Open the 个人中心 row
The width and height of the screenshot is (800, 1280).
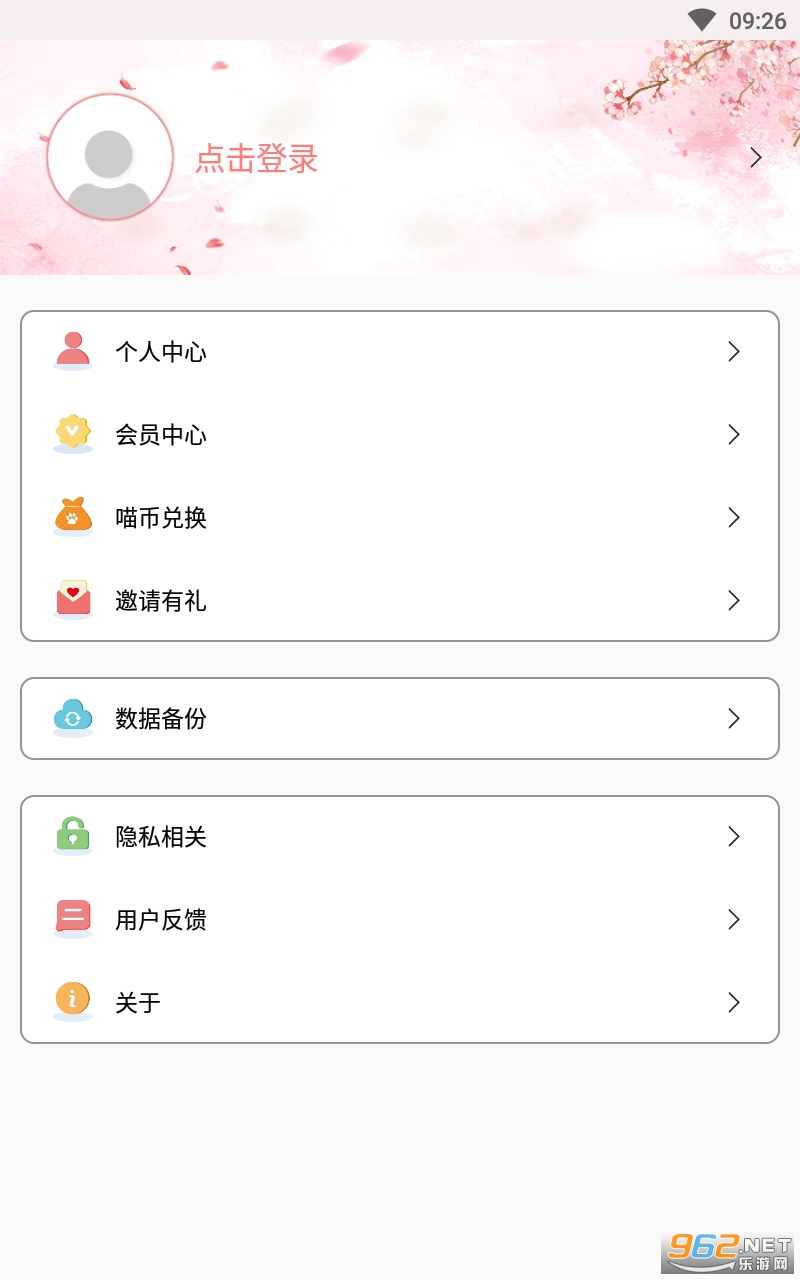[x=400, y=352]
